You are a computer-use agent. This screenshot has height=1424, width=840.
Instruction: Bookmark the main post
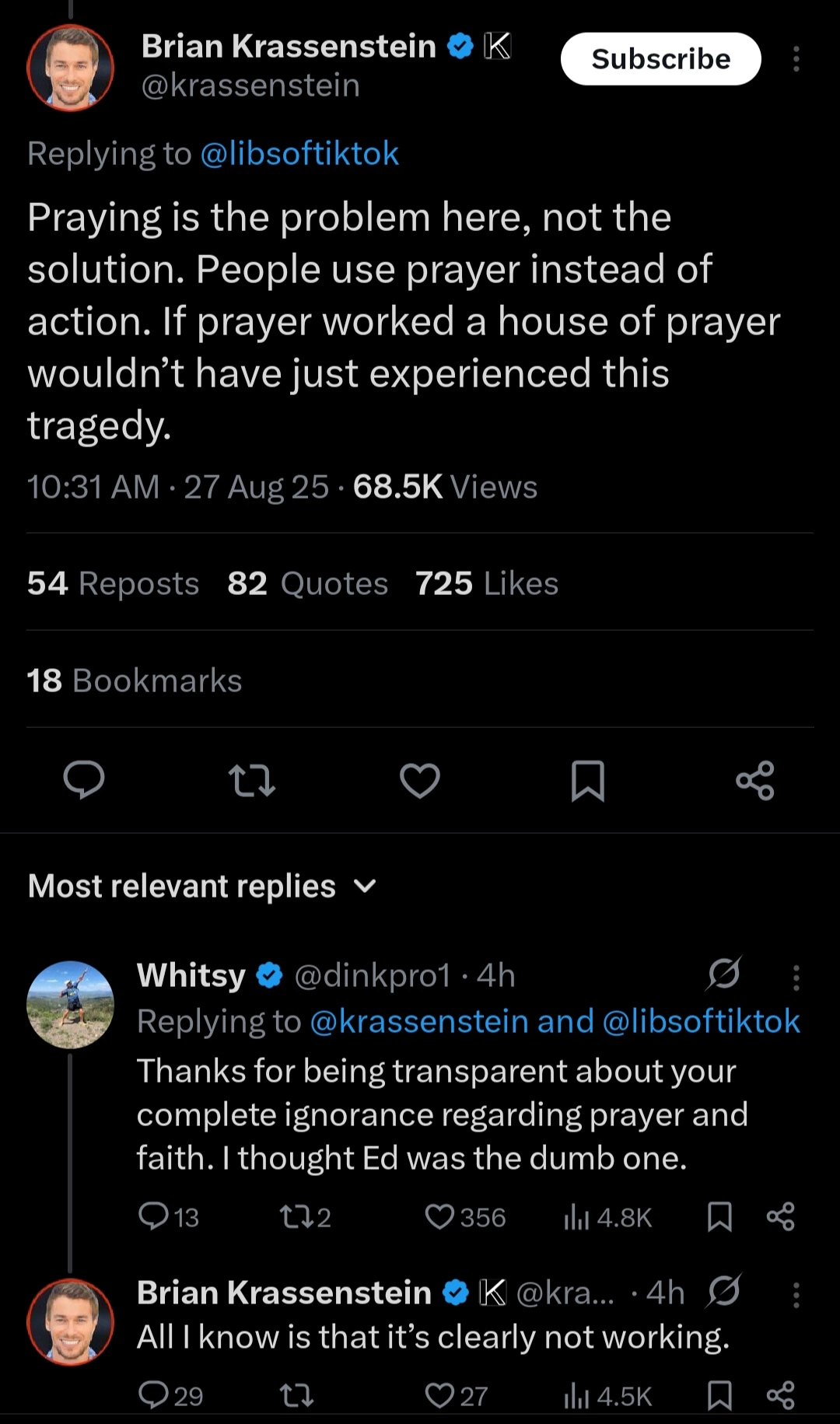click(x=588, y=780)
